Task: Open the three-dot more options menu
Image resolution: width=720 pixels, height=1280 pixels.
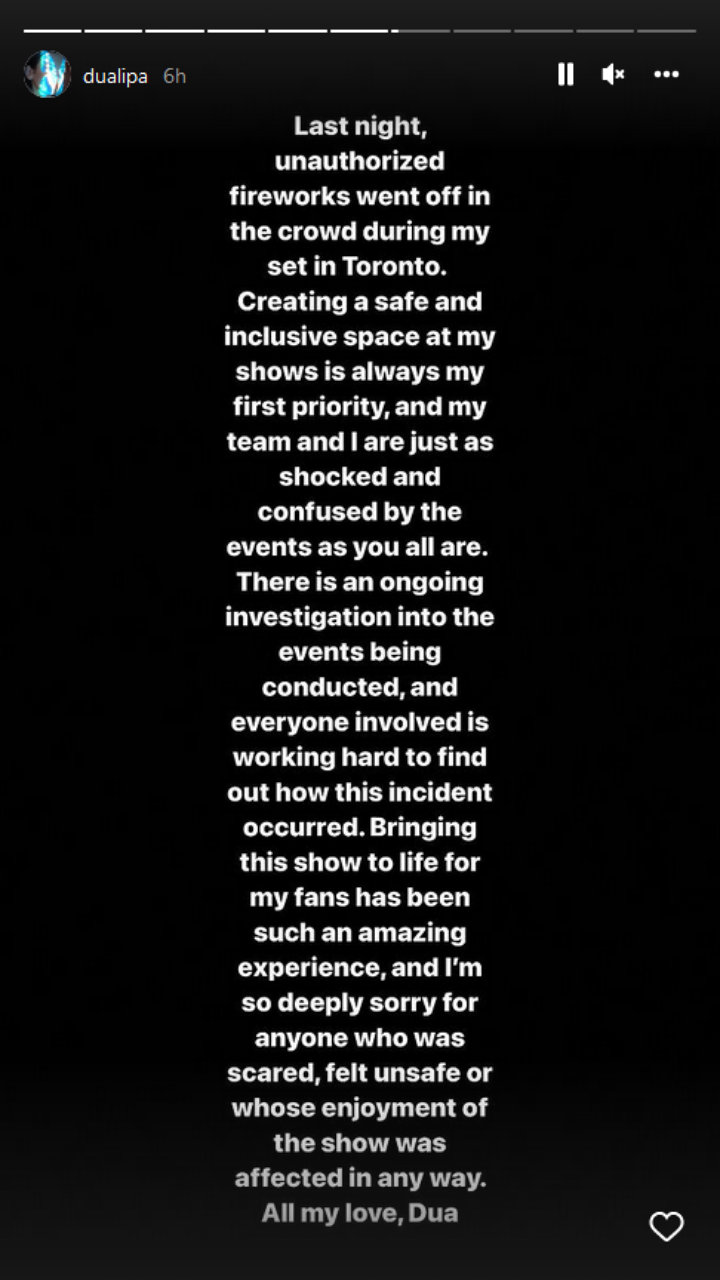Action: [x=667, y=74]
